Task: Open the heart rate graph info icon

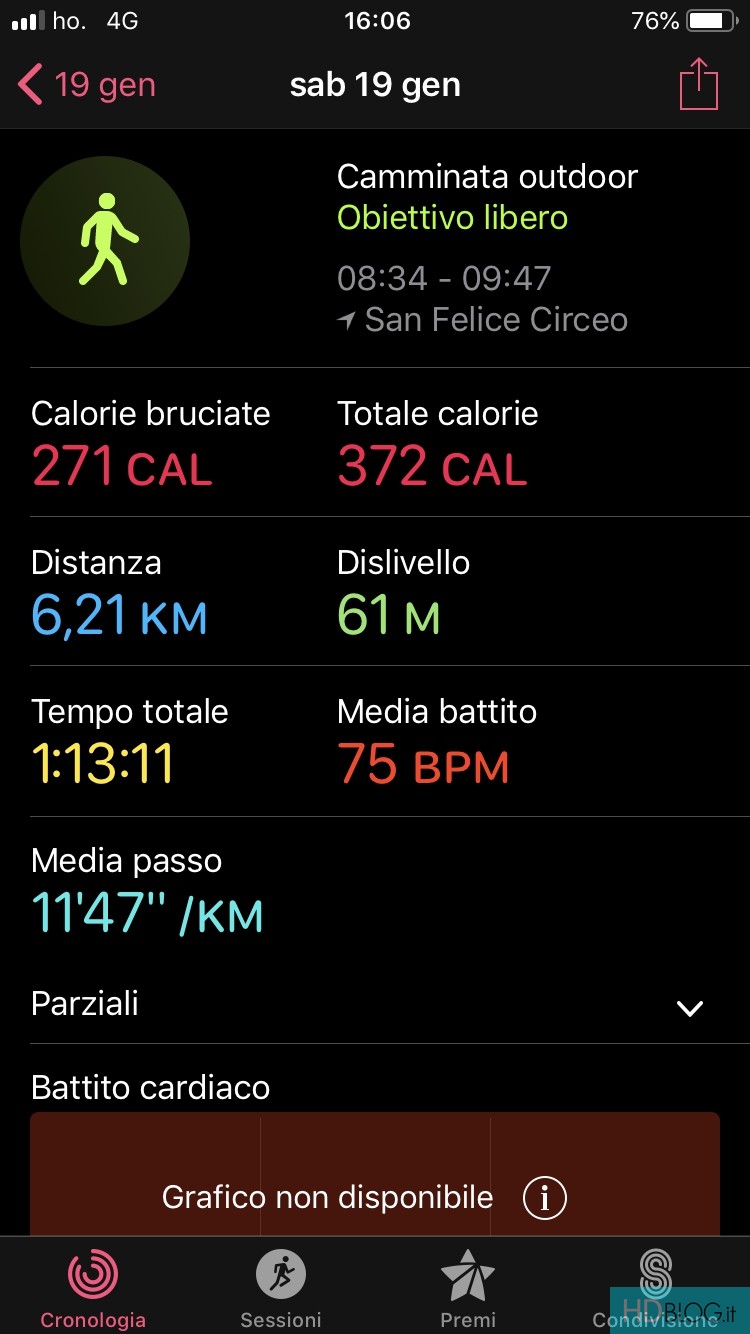Action: [x=545, y=1197]
